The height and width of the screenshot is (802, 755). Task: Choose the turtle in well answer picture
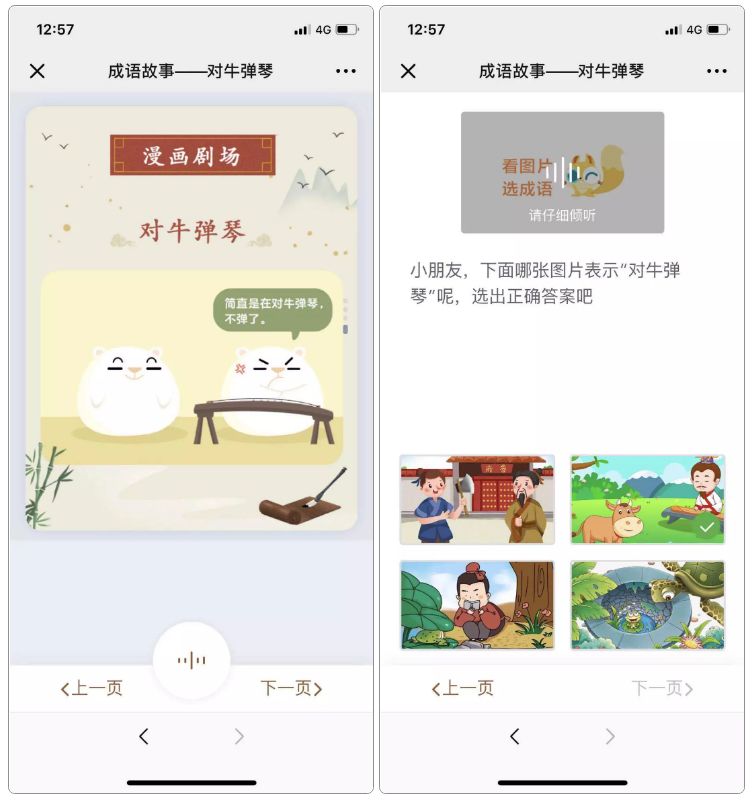(647, 605)
